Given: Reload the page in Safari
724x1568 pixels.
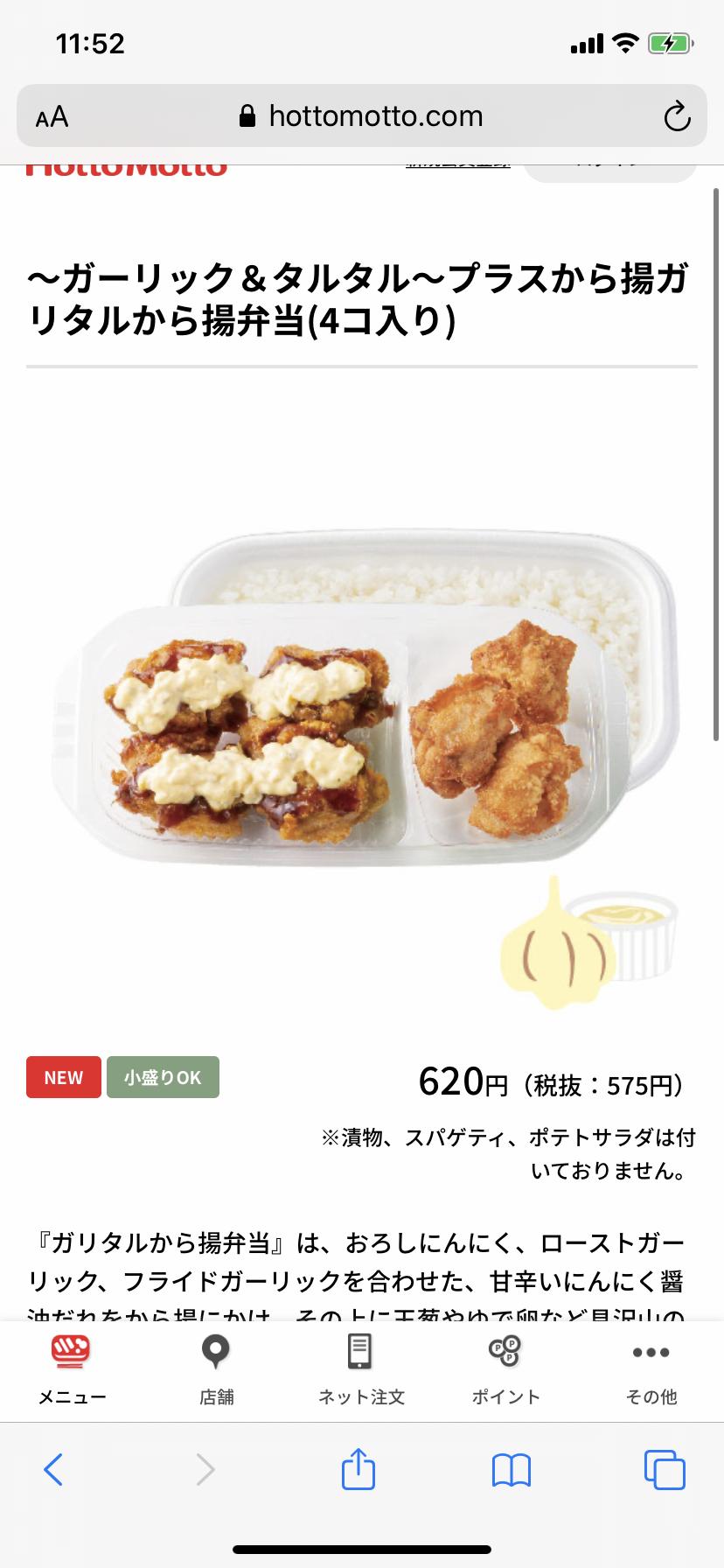Looking at the screenshot, I should [677, 116].
